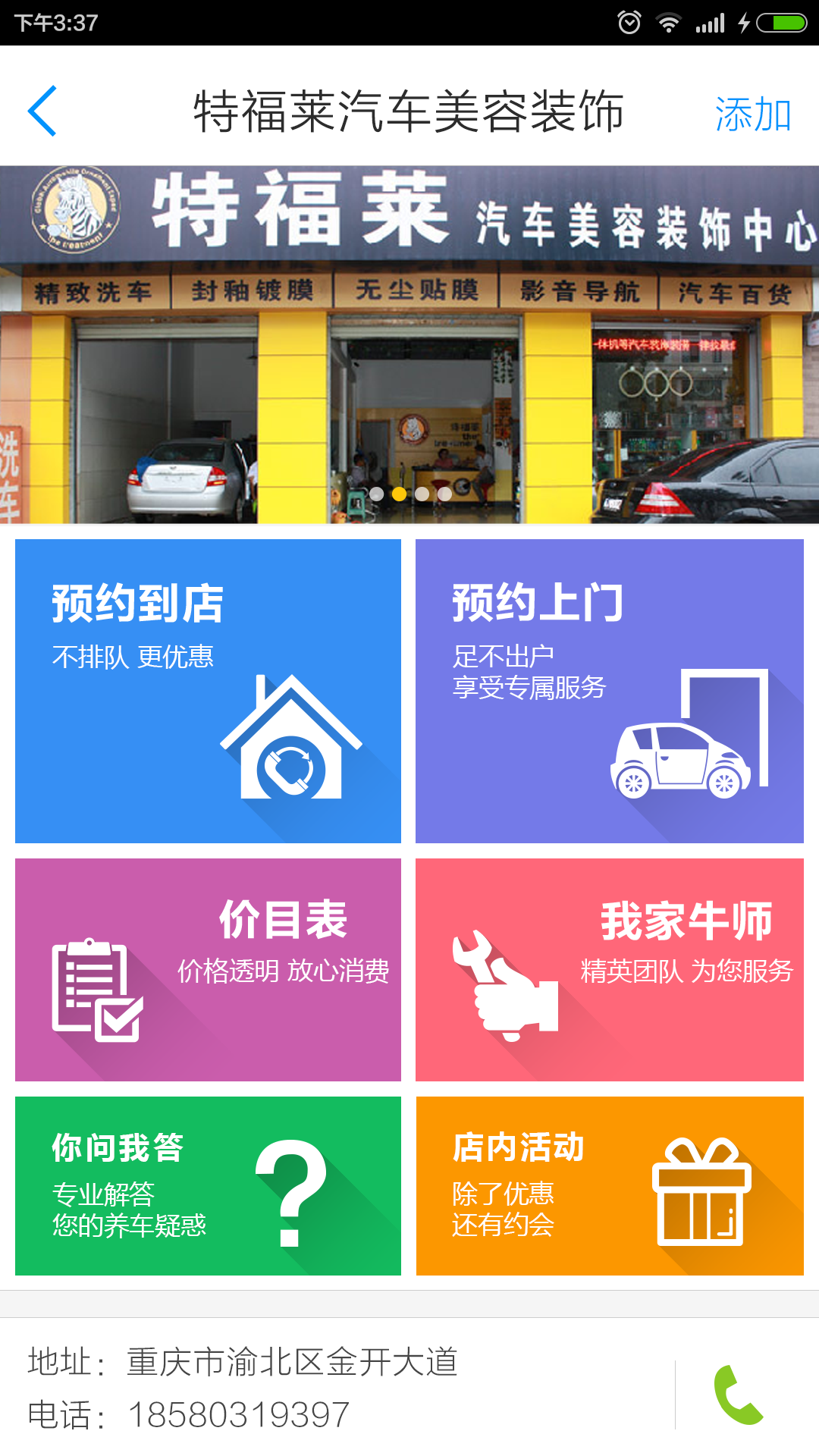Check out 店内活动 store promotions
This screenshot has width=819, height=1456.
pos(609,1185)
